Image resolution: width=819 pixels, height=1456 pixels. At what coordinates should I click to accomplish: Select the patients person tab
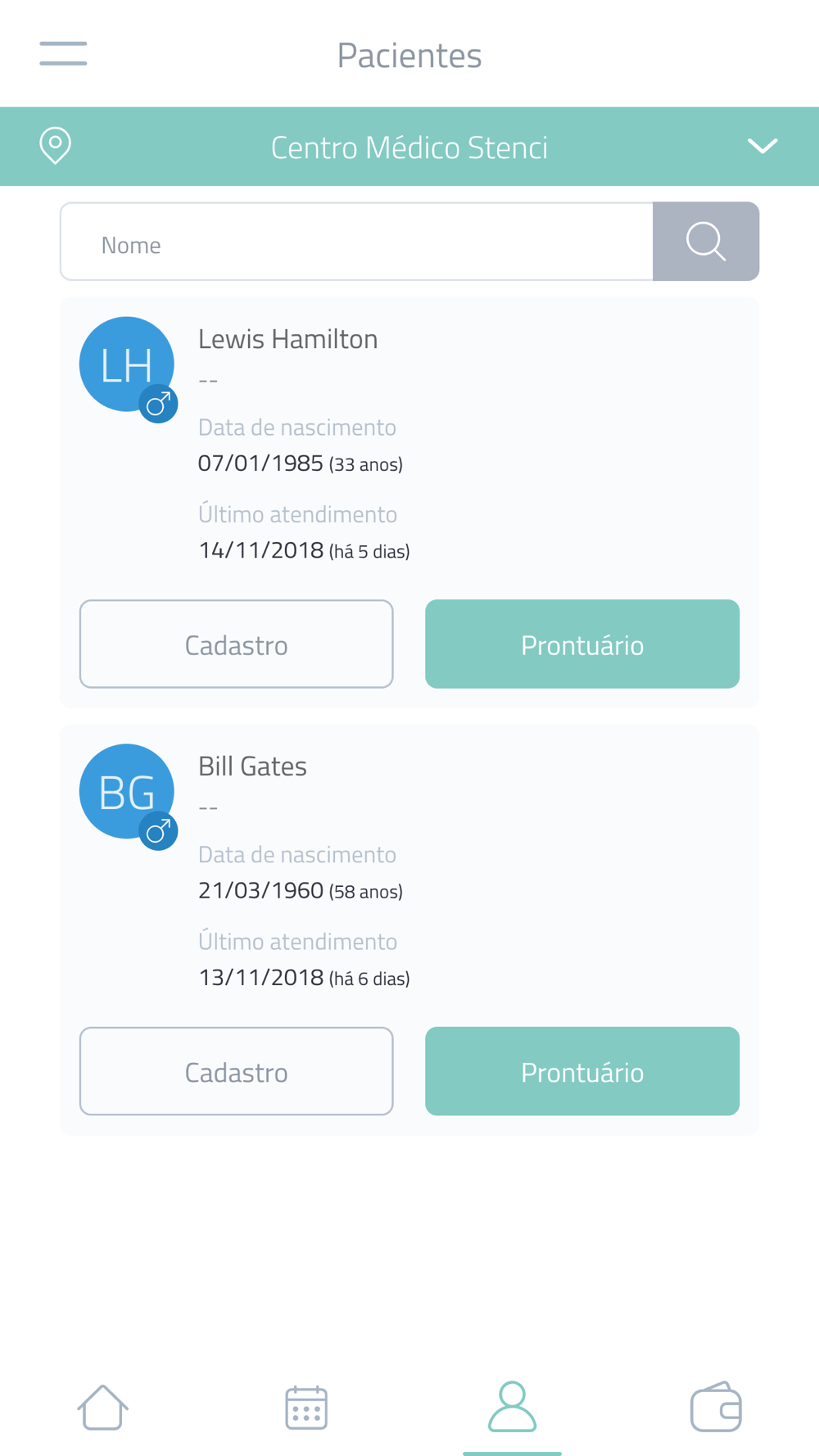coord(512,1408)
